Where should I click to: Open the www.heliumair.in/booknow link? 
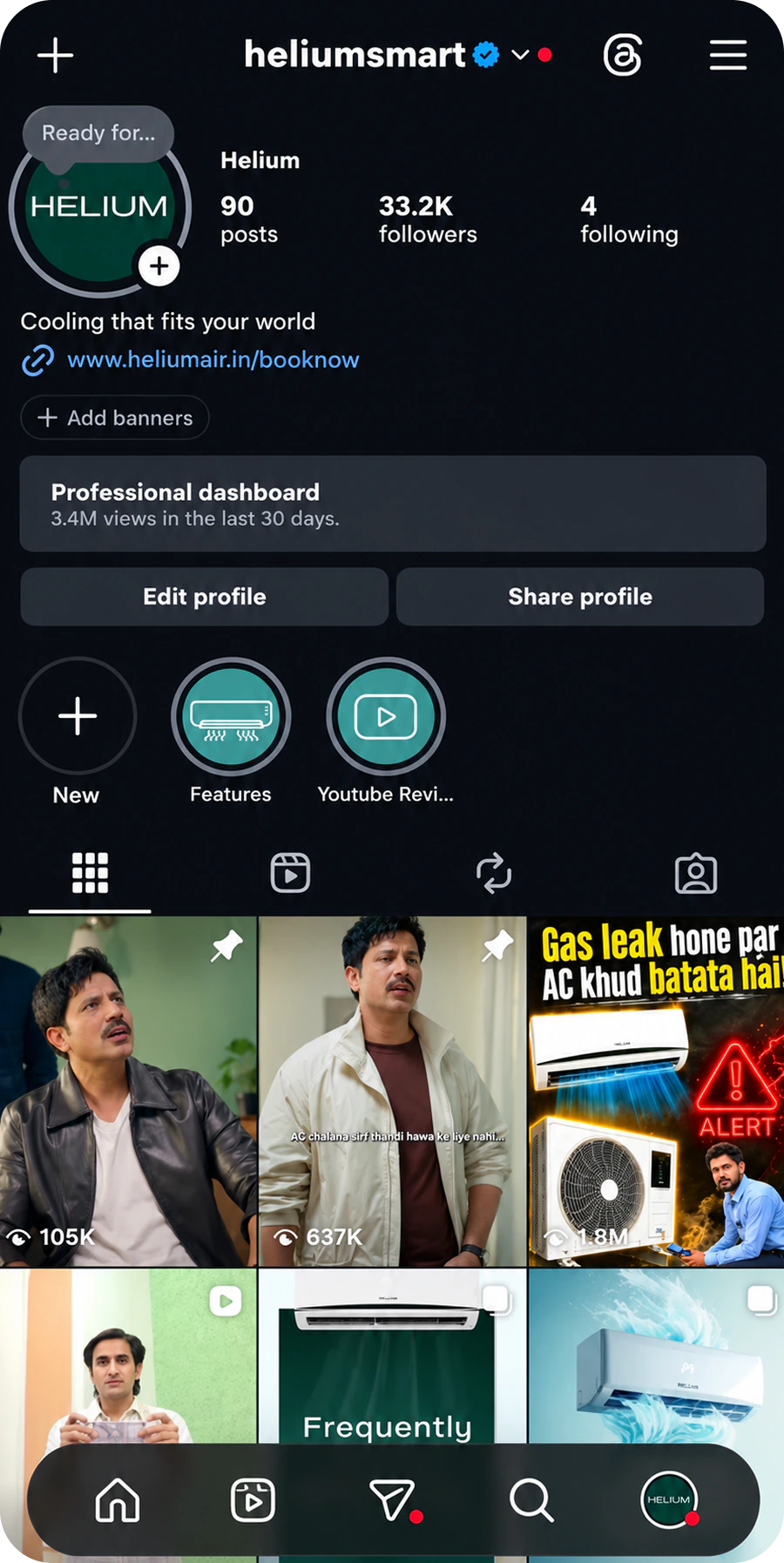[x=213, y=360]
